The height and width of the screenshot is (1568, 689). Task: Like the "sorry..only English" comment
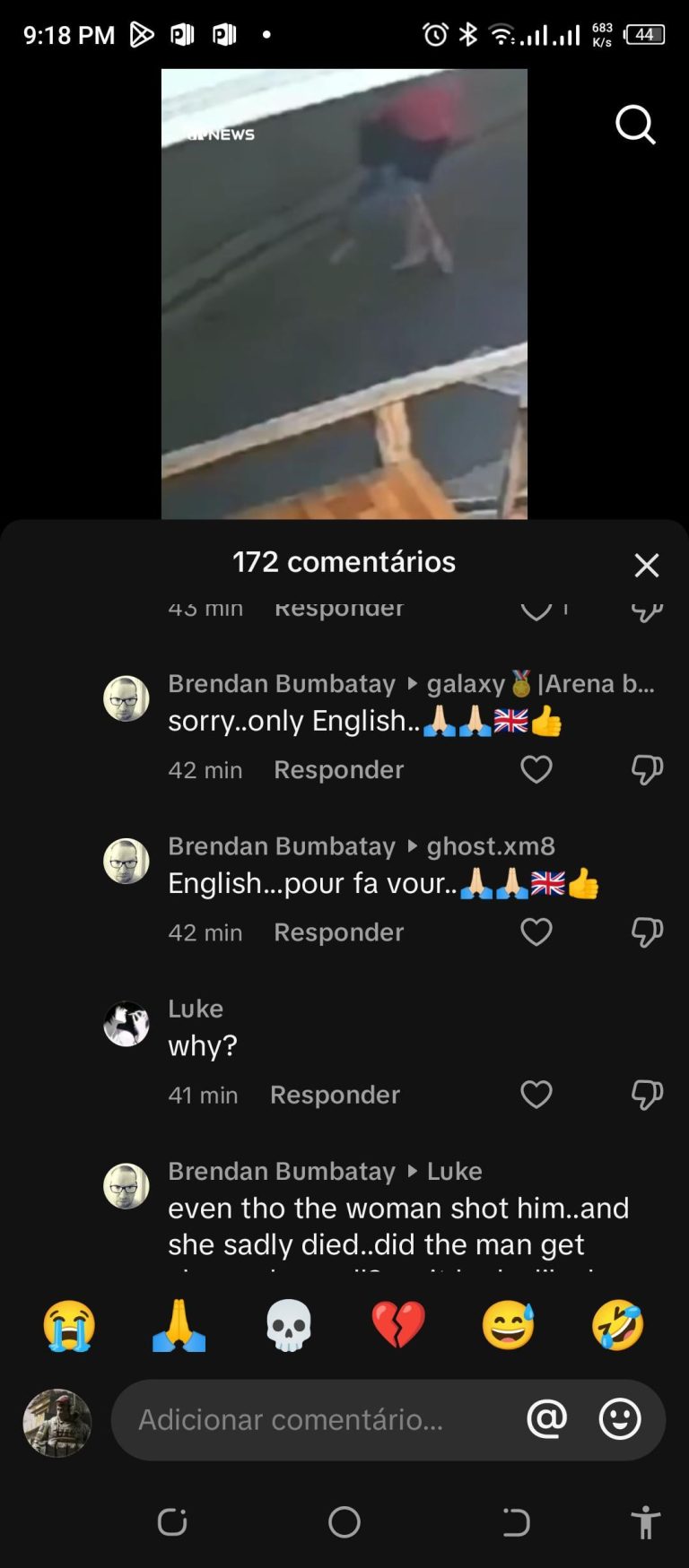pyautogui.click(x=536, y=769)
